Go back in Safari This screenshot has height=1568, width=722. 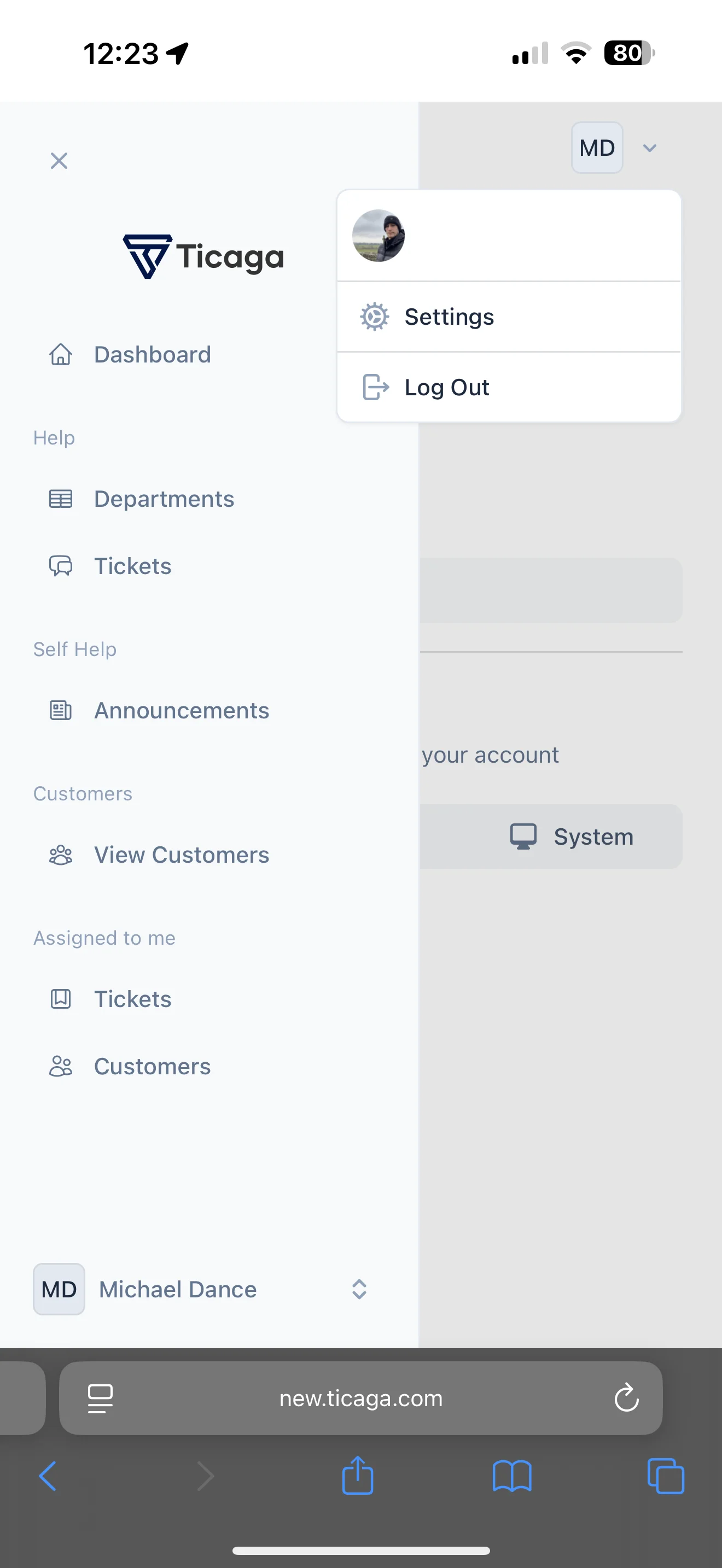(48, 1476)
